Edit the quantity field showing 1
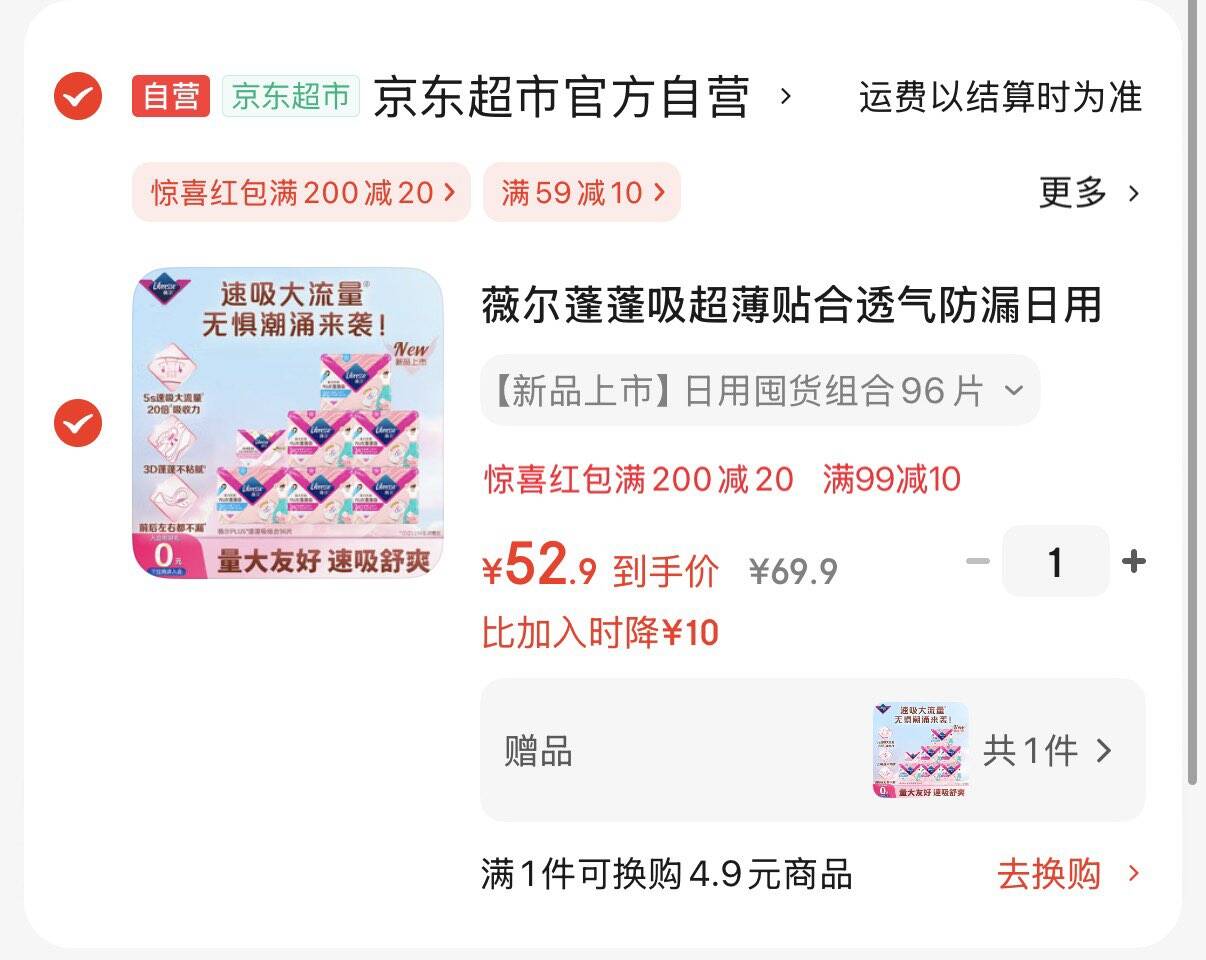 [x=1056, y=561]
